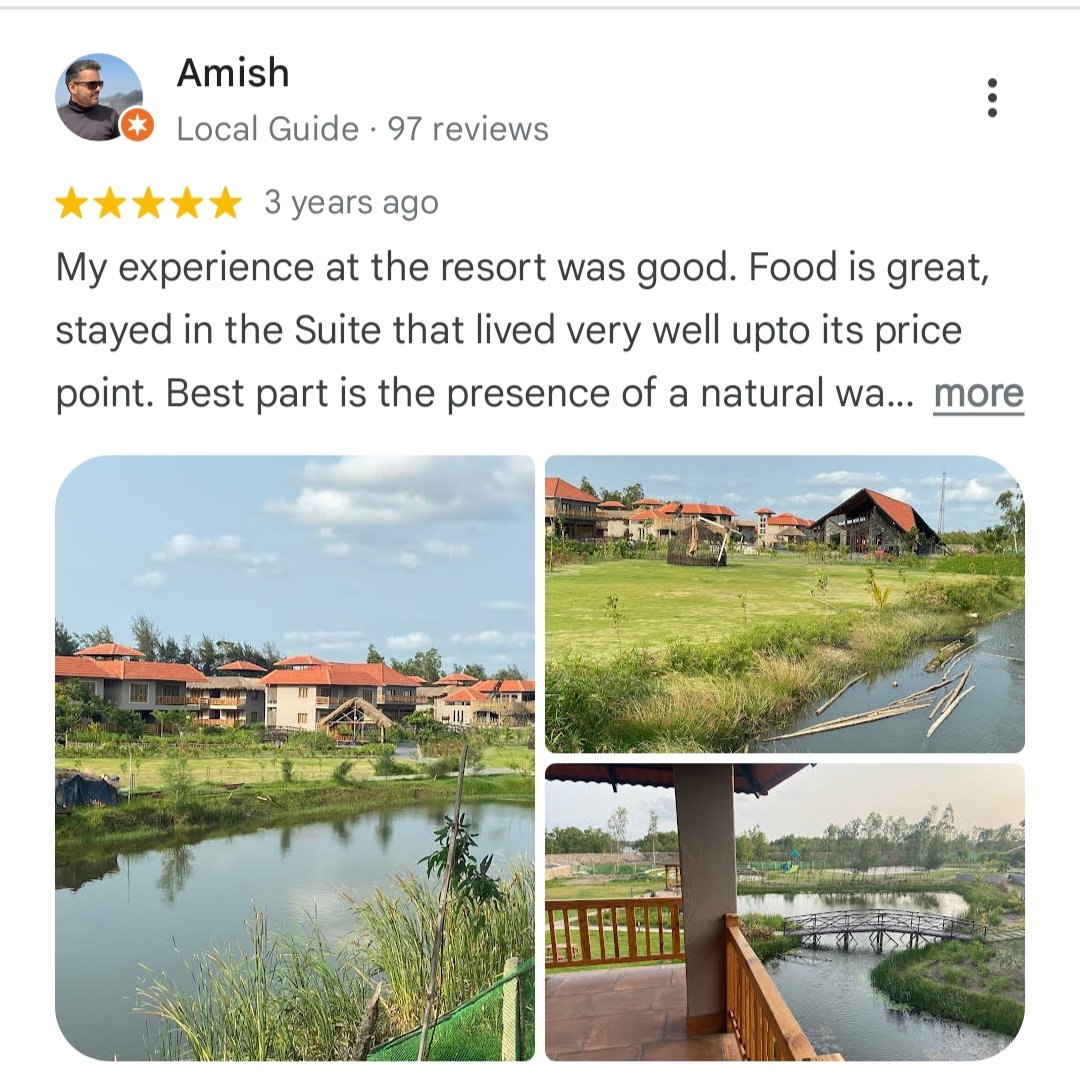Image resolution: width=1080 pixels, height=1084 pixels.
Task: Open the balcony photo with wooden bridge
Action: coord(784,911)
